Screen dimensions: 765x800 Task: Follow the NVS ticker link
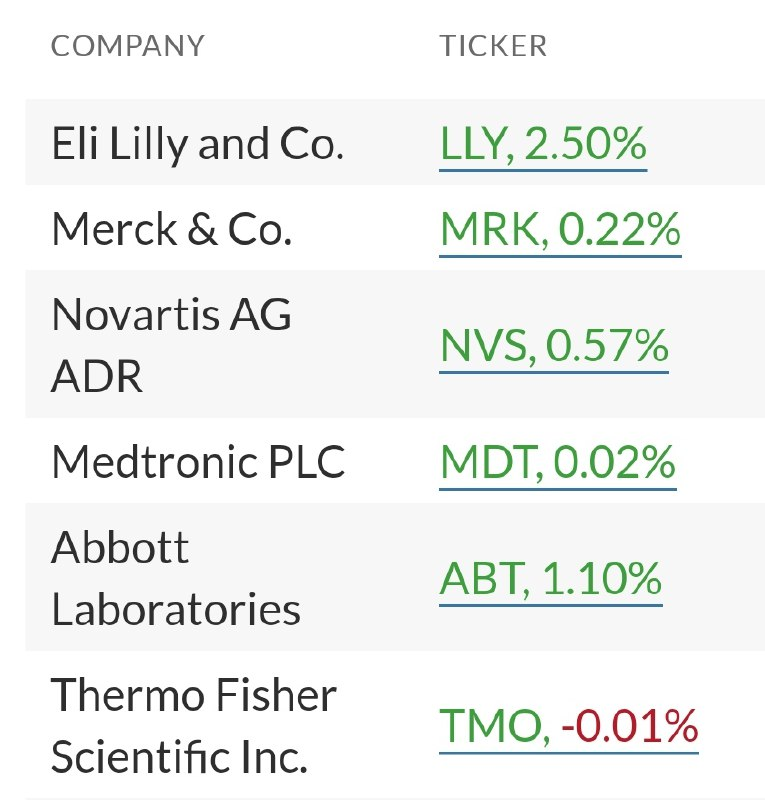(x=554, y=346)
